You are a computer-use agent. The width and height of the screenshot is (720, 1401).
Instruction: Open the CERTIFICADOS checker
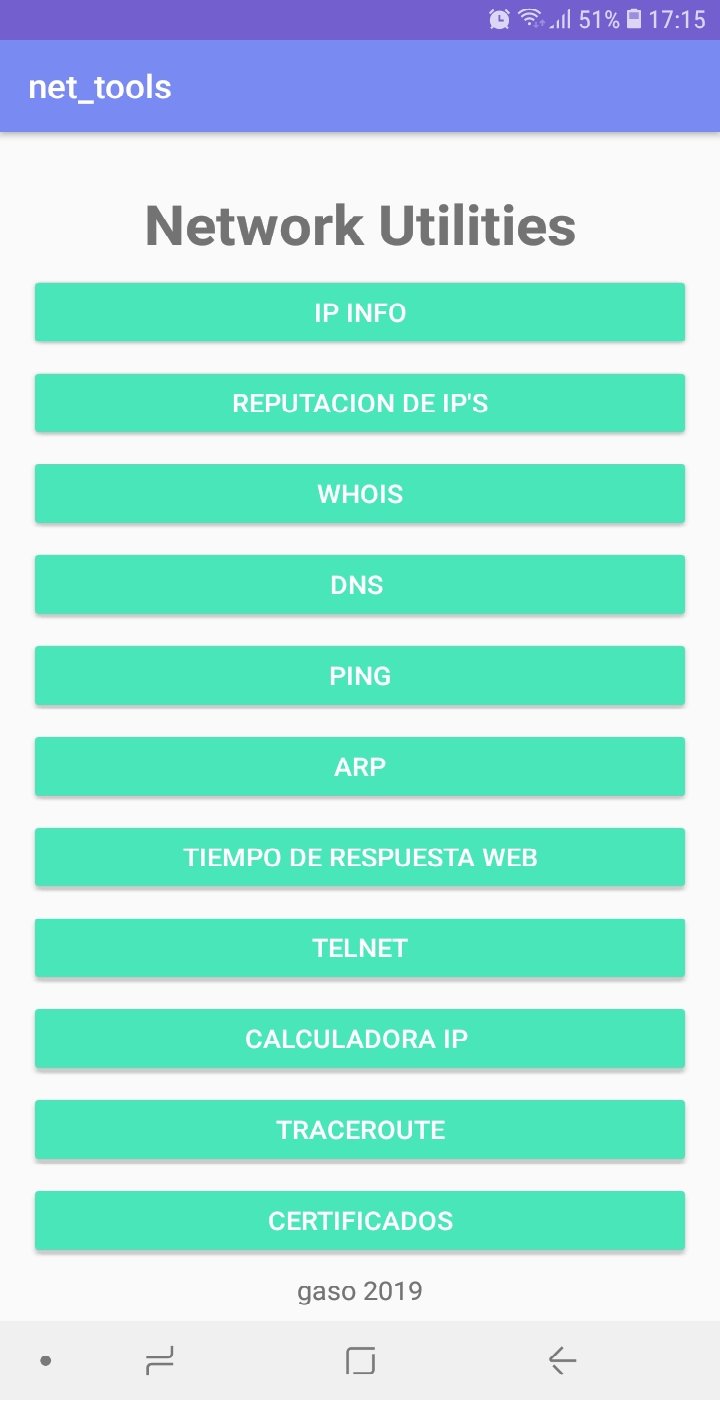tap(360, 1220)
